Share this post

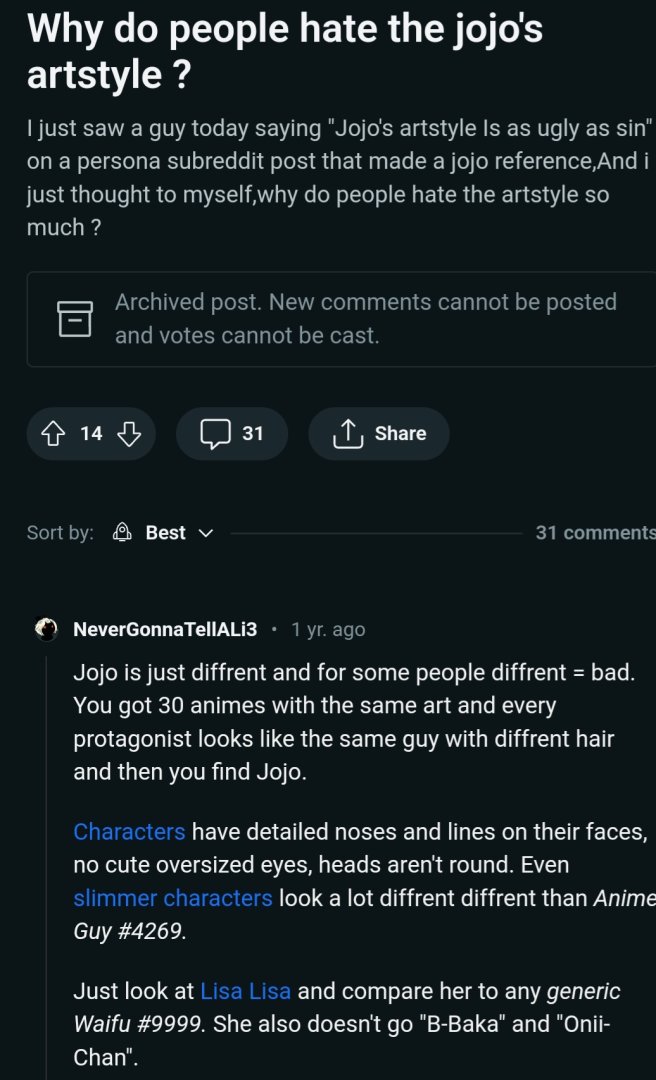[x=379, y=433]
